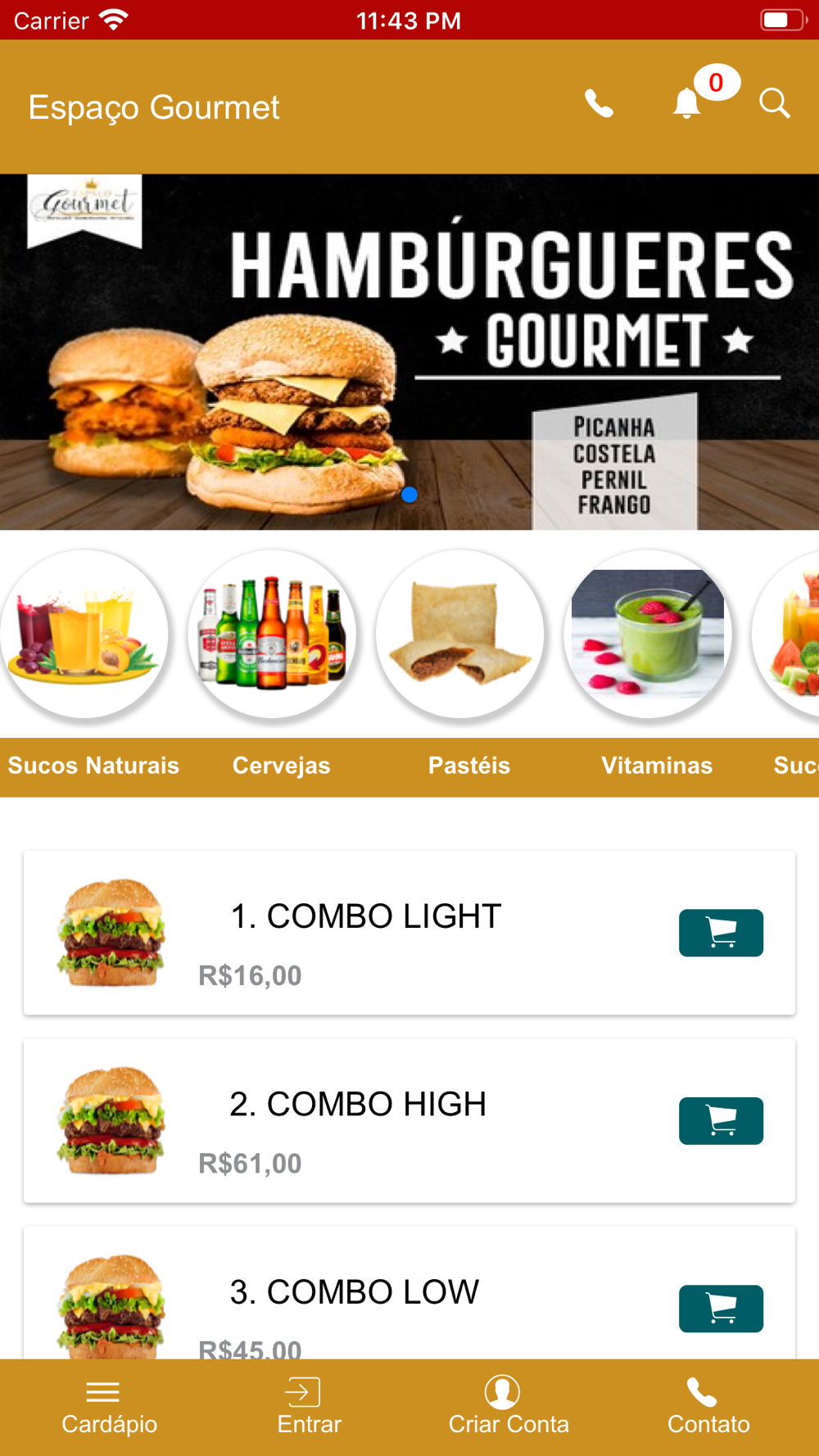The width and height of the screenshot is (819, 1456).
Task: Open the Entrar login tab
Action: [x=309, y=1407]
